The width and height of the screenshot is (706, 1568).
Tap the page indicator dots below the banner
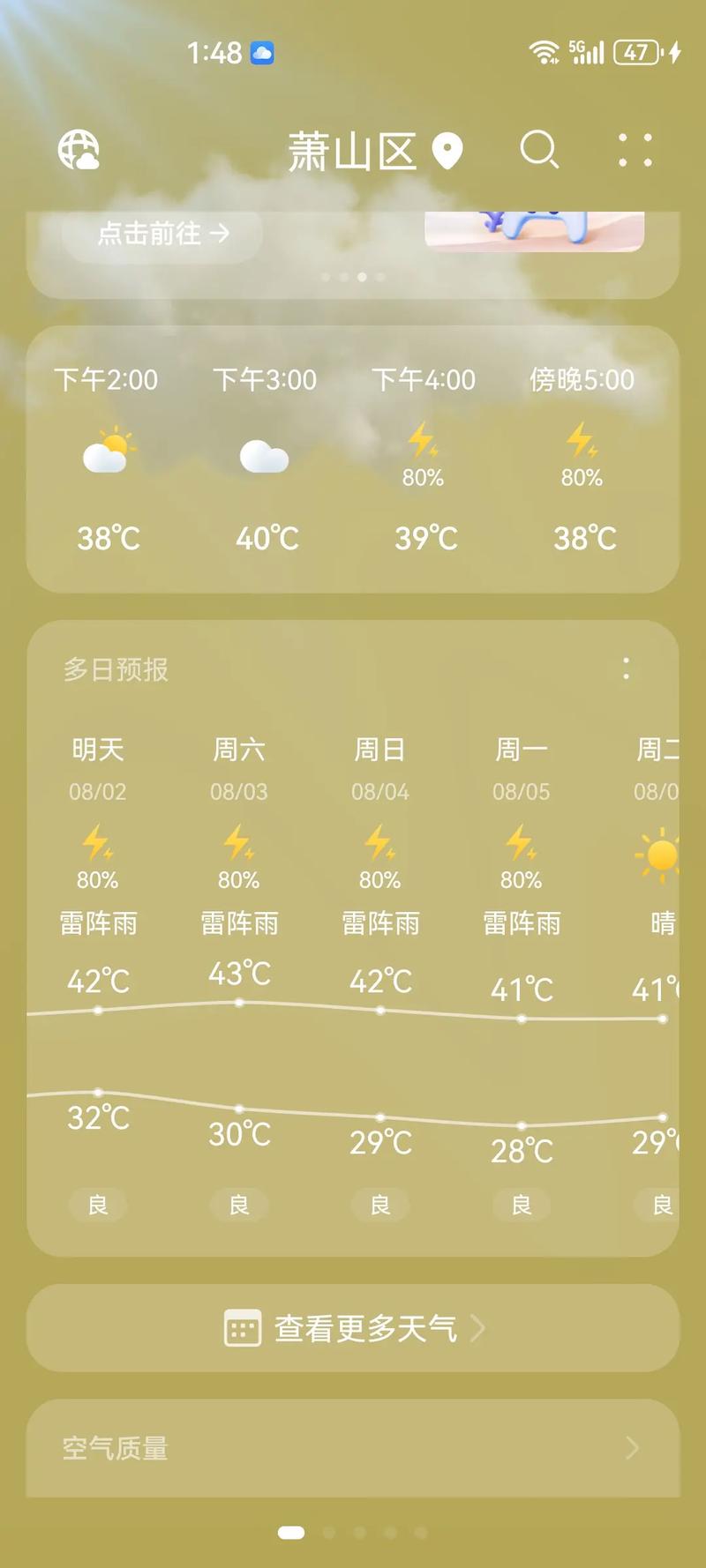[353, 276]
